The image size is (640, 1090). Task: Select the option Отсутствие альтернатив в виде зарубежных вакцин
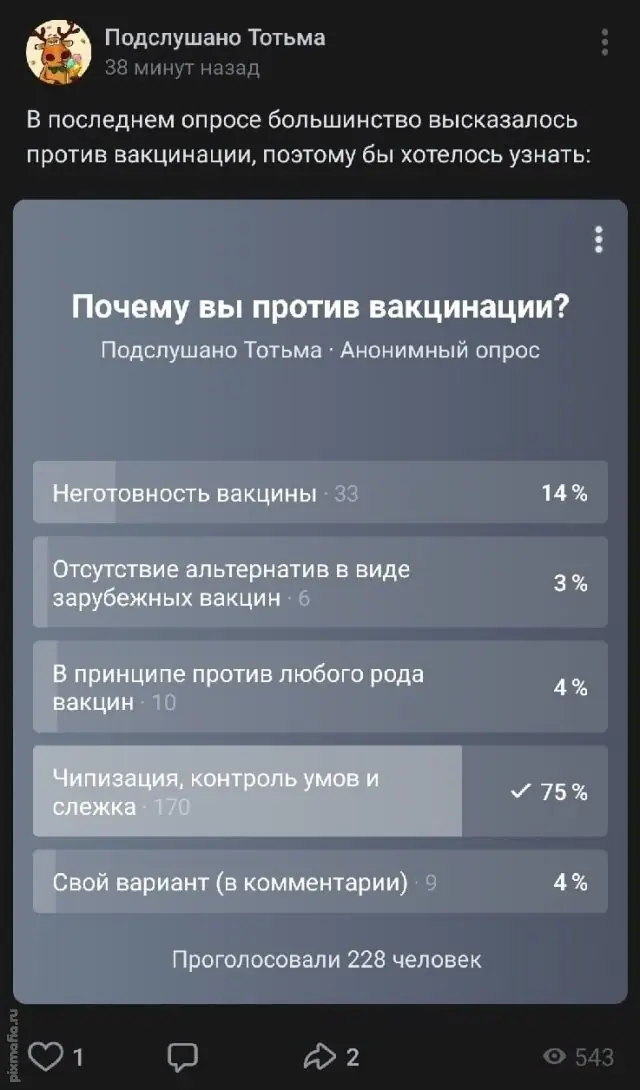tap(320, 583)
